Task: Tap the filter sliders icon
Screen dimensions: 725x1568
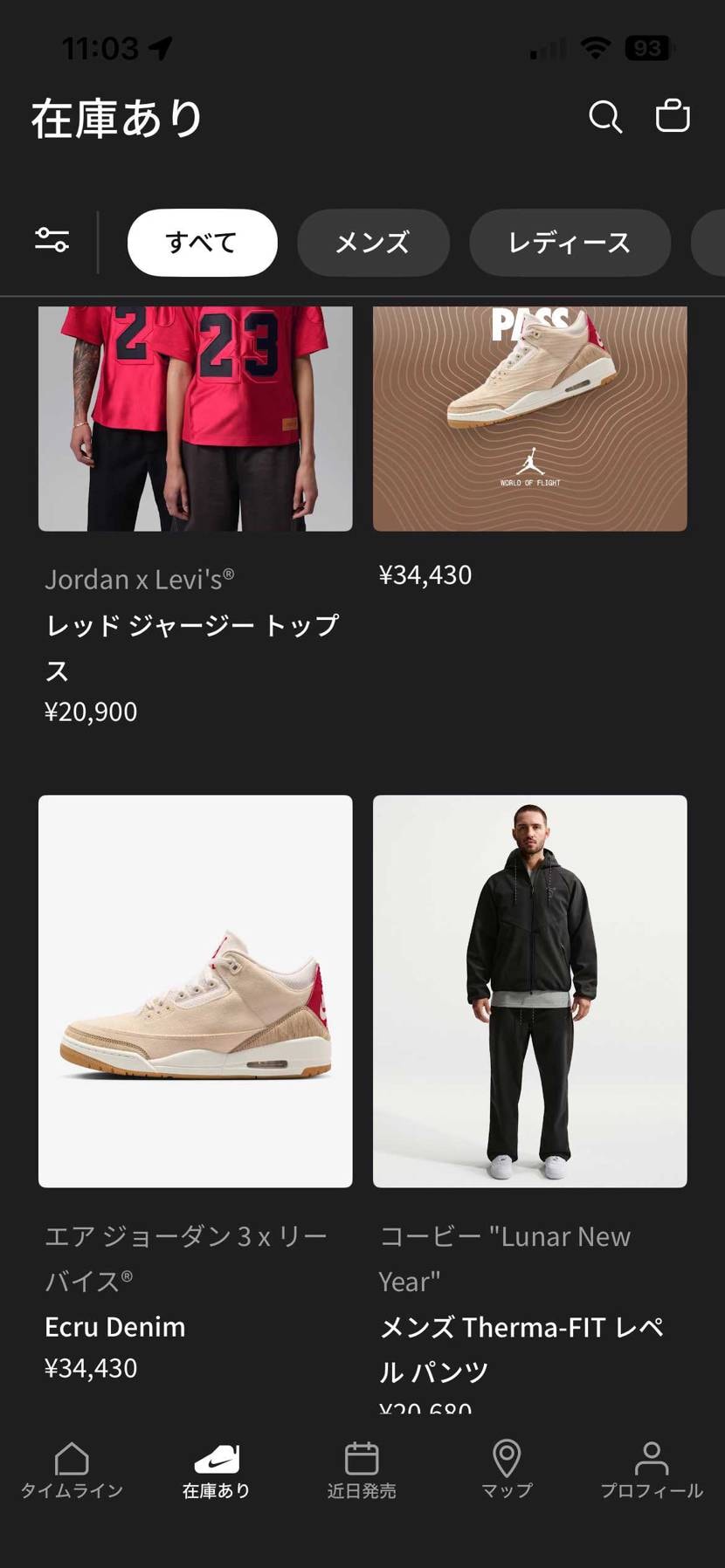Action: tap(52, 238)
